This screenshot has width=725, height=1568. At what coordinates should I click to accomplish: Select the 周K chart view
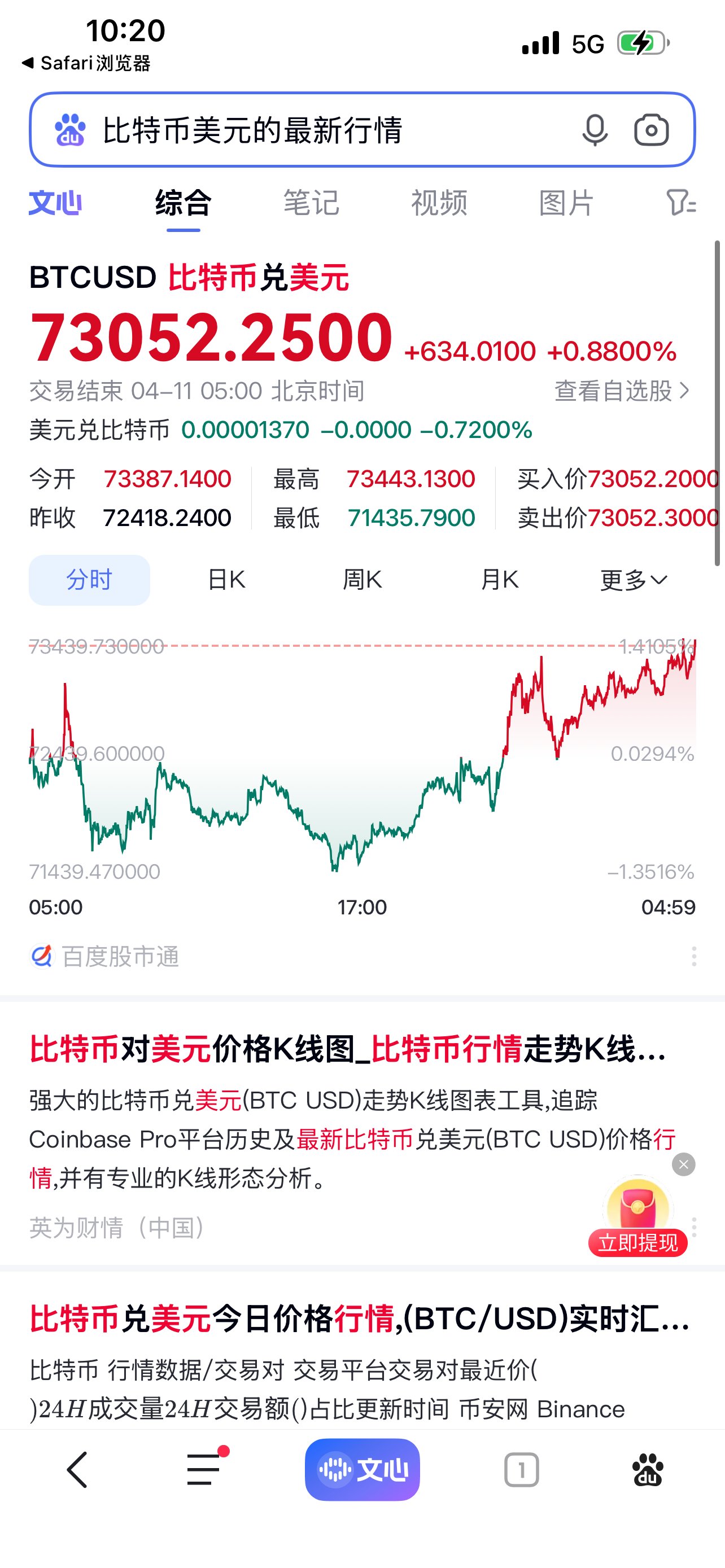tap(362, 580)
